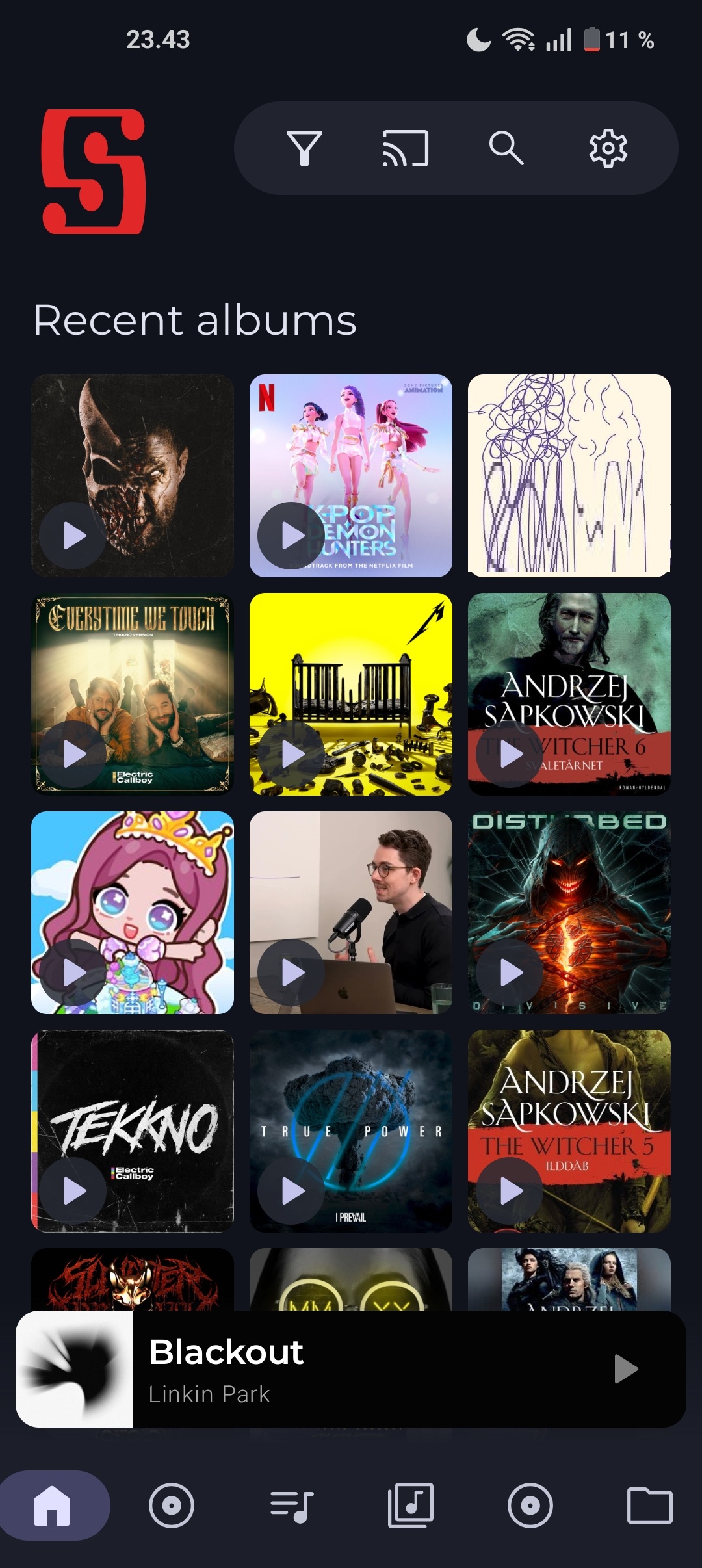Resume playing Blackout by Linkin Park
Viewport: 702px width, 1568px height.
tap(625, 1368)
